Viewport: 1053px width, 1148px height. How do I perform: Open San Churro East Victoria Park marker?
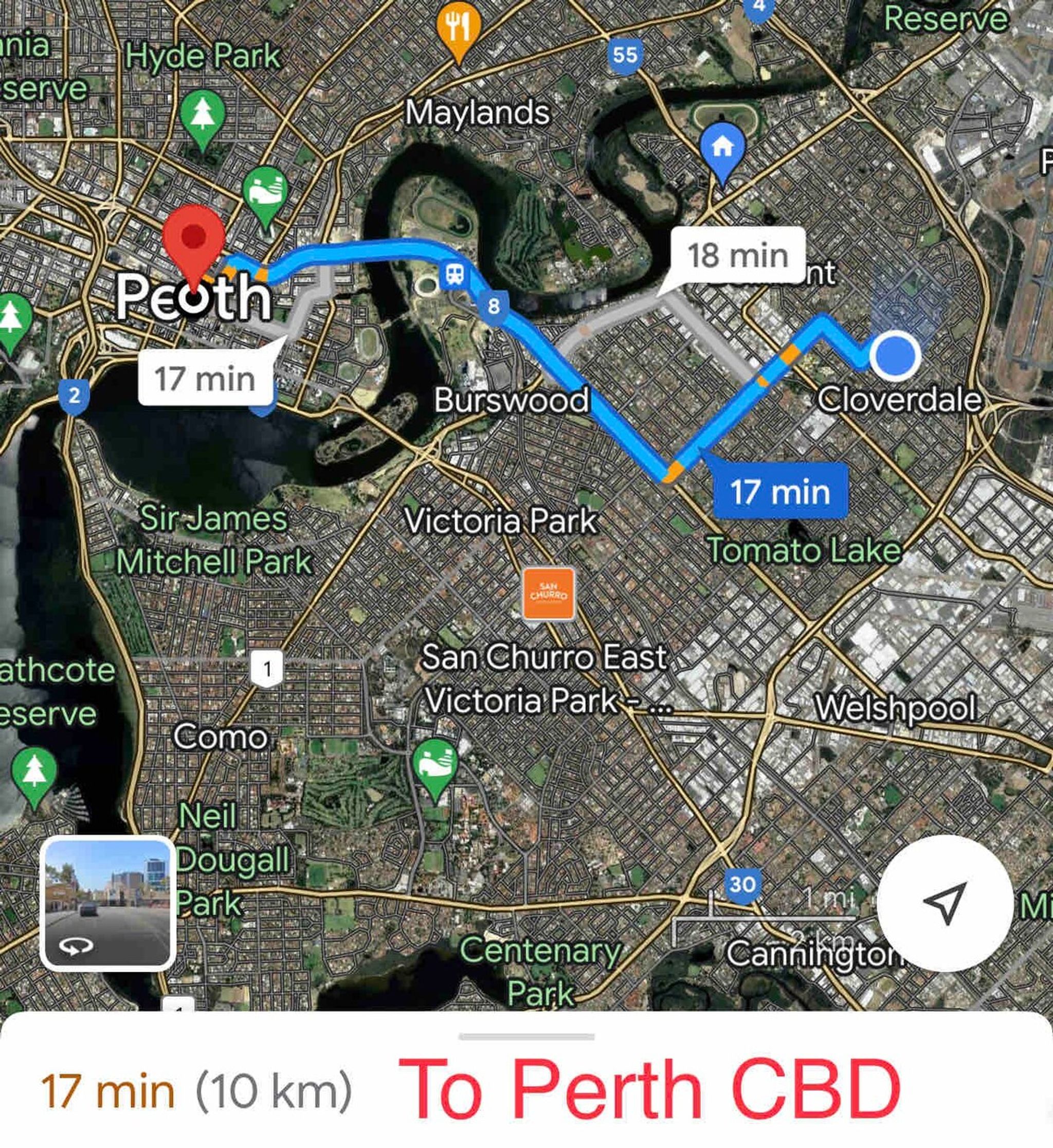[548, 593]
